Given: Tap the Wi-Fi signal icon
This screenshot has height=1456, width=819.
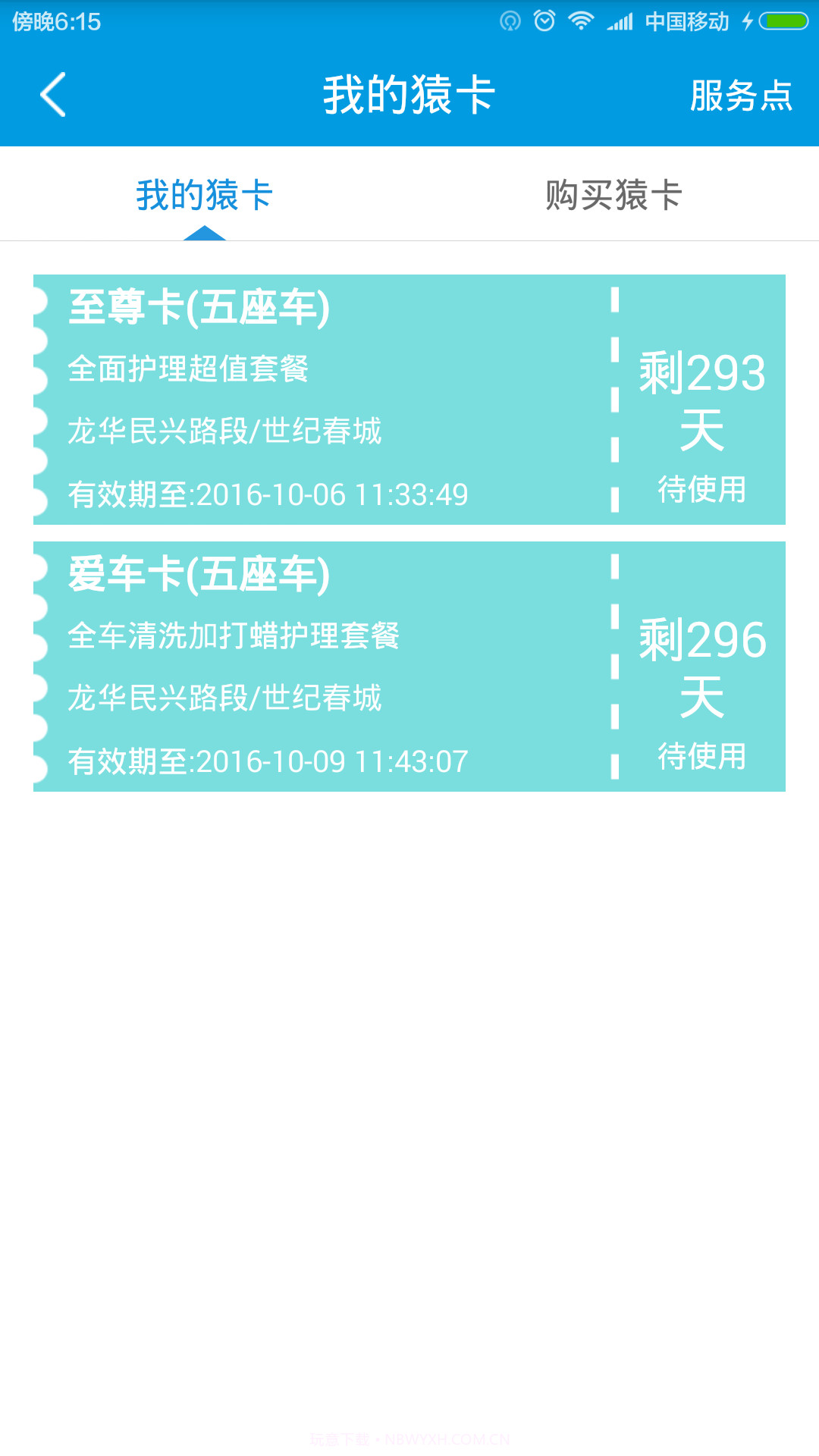Looking at the screenshot, I should click(582, 21).
